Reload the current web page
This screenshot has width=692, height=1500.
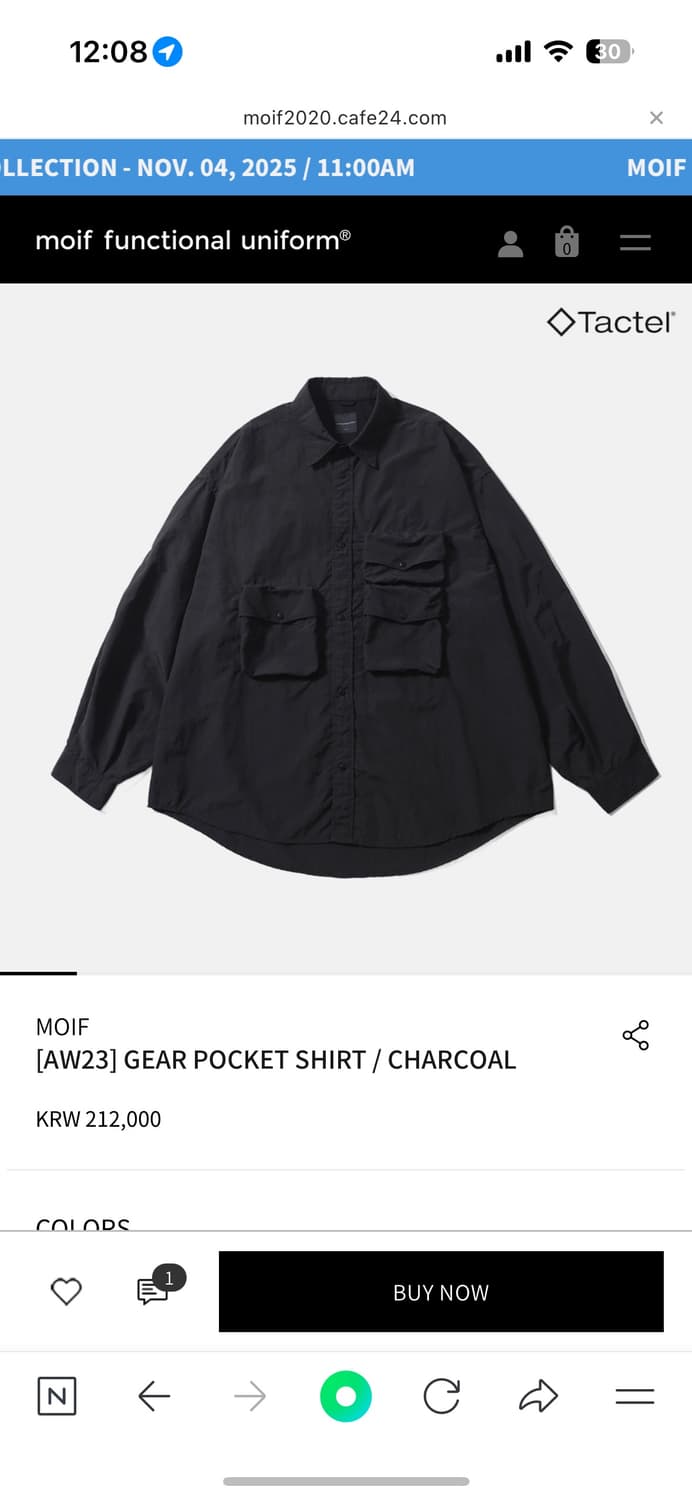441,1396
